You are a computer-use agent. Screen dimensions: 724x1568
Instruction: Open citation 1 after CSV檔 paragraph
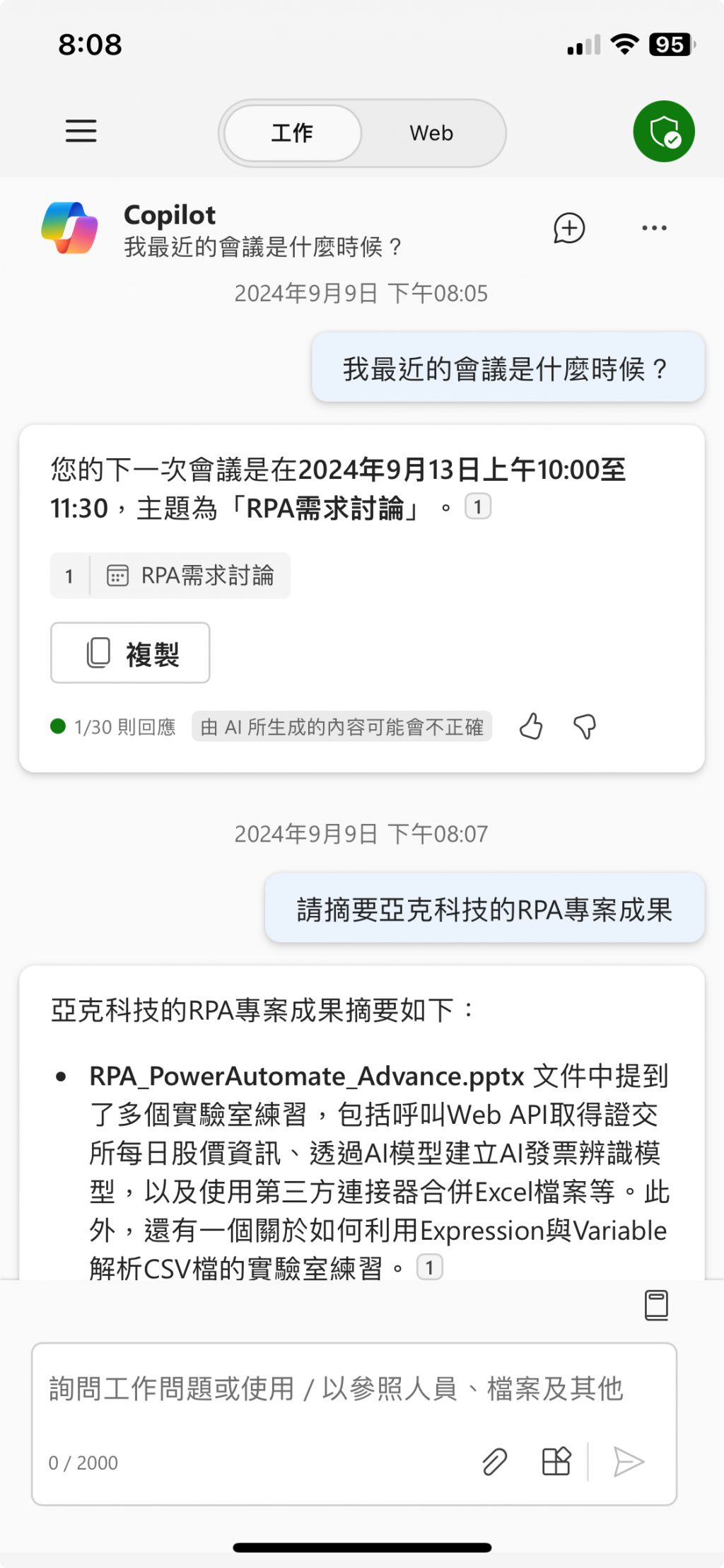click(429, 1267)
